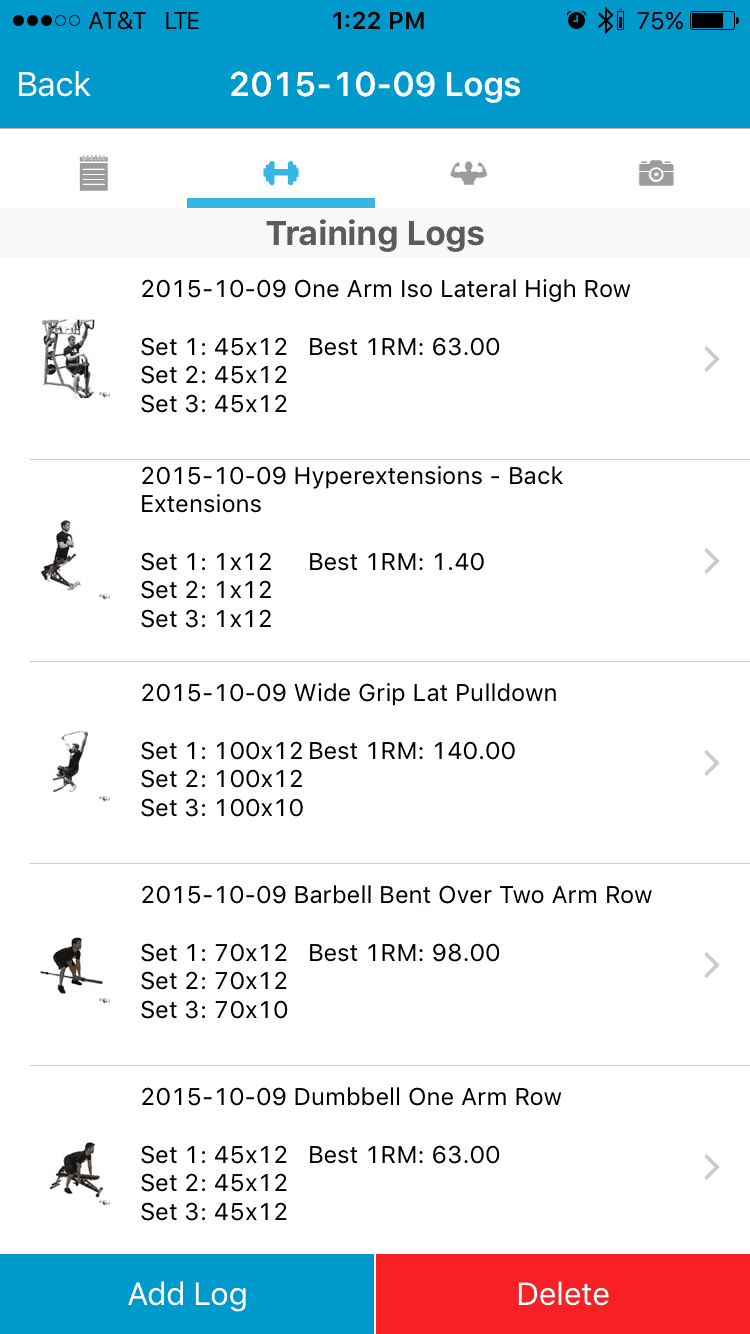Open Barbell Bent Over Two Arm Row log
Viewport: 750px width, 1334px height.
[x=375, y=965]
